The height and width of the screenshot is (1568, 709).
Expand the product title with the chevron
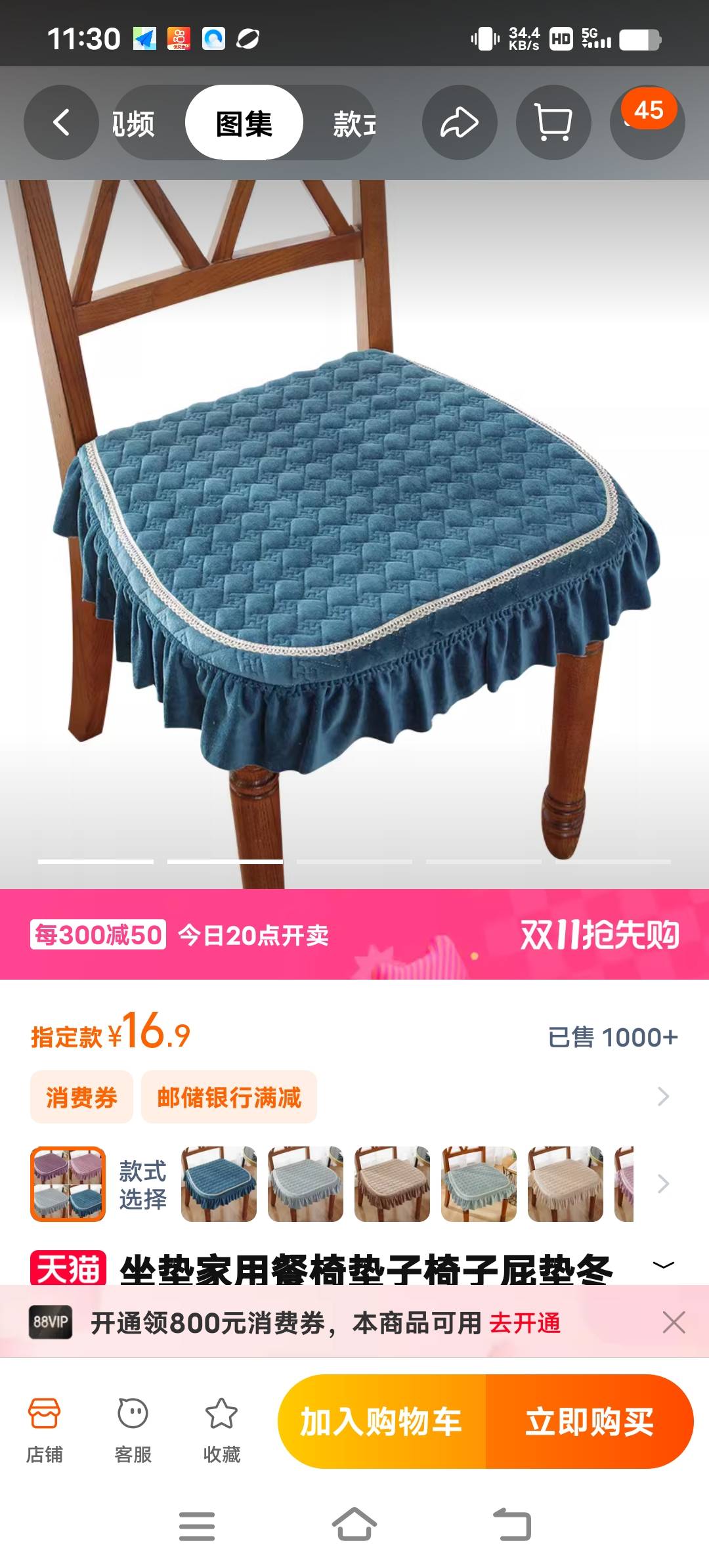point(663,1265)
